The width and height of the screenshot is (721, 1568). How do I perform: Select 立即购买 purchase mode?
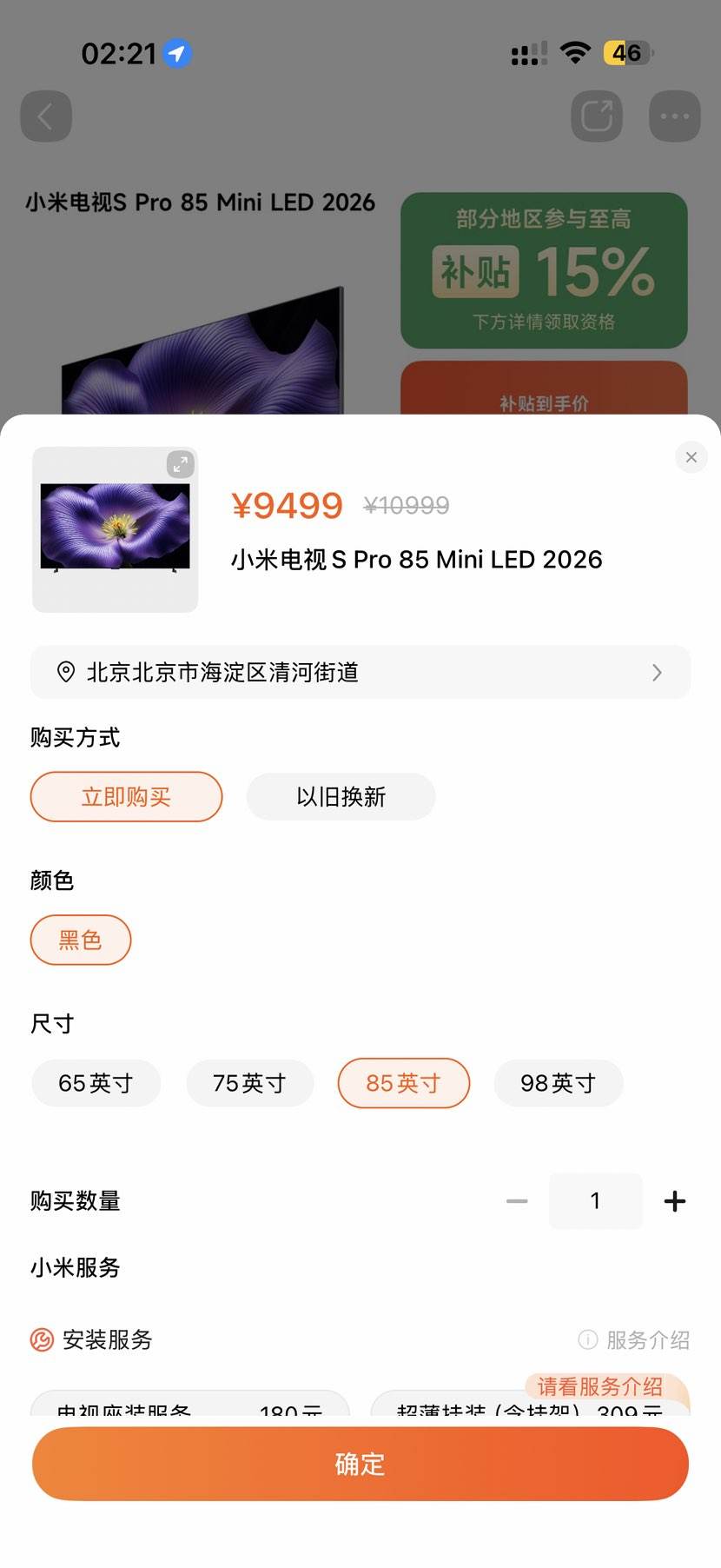coord(125,796)
